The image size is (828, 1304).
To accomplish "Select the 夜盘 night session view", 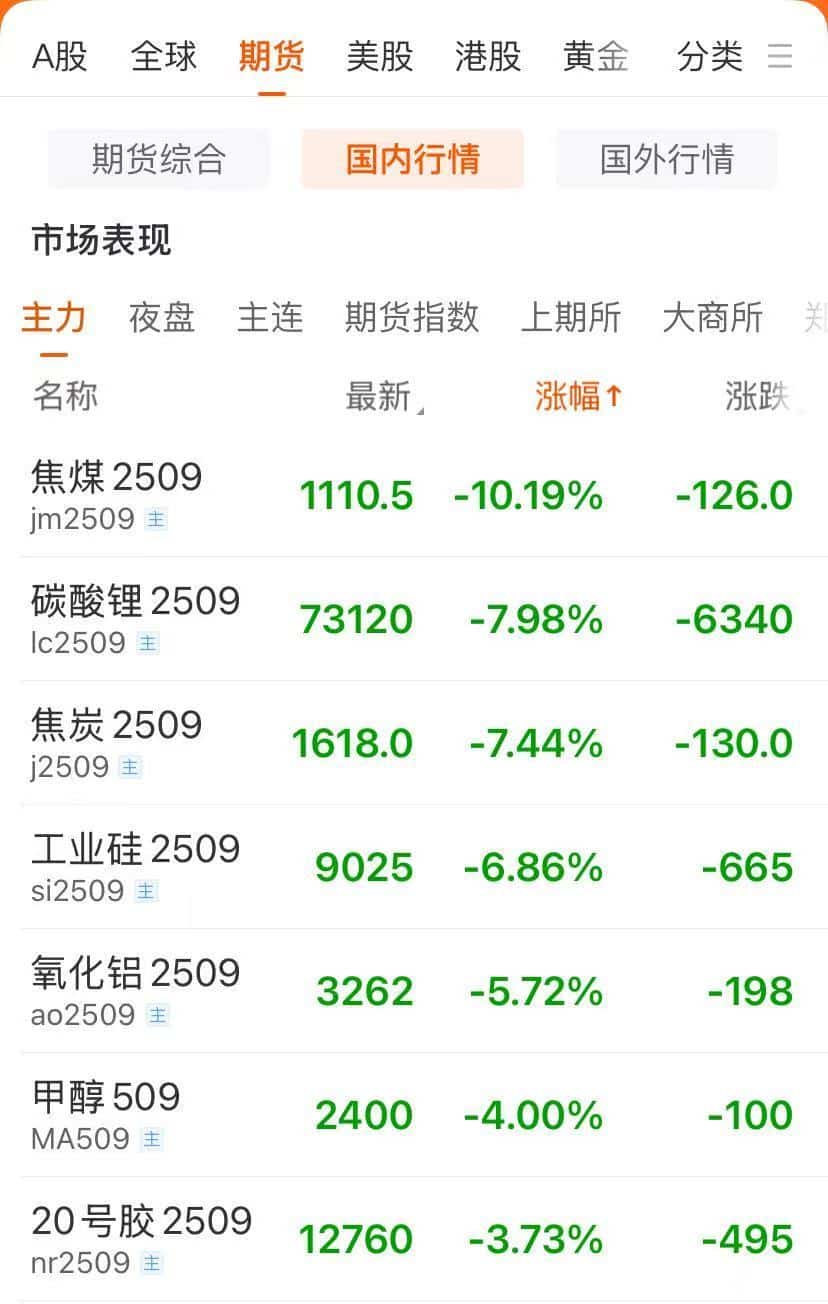I will pos(161,318).
